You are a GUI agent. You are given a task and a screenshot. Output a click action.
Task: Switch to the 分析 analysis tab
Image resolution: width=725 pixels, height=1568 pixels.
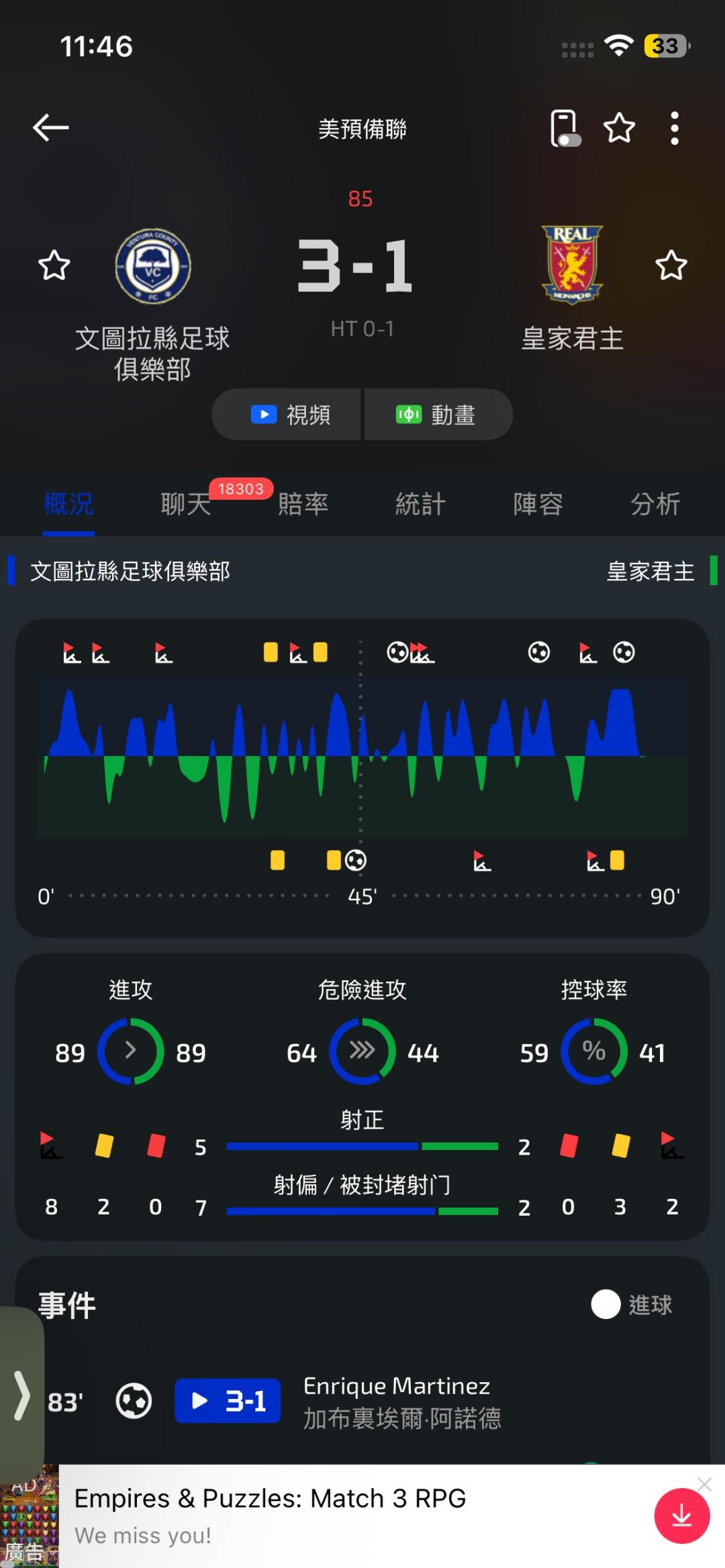pos(656,504)
